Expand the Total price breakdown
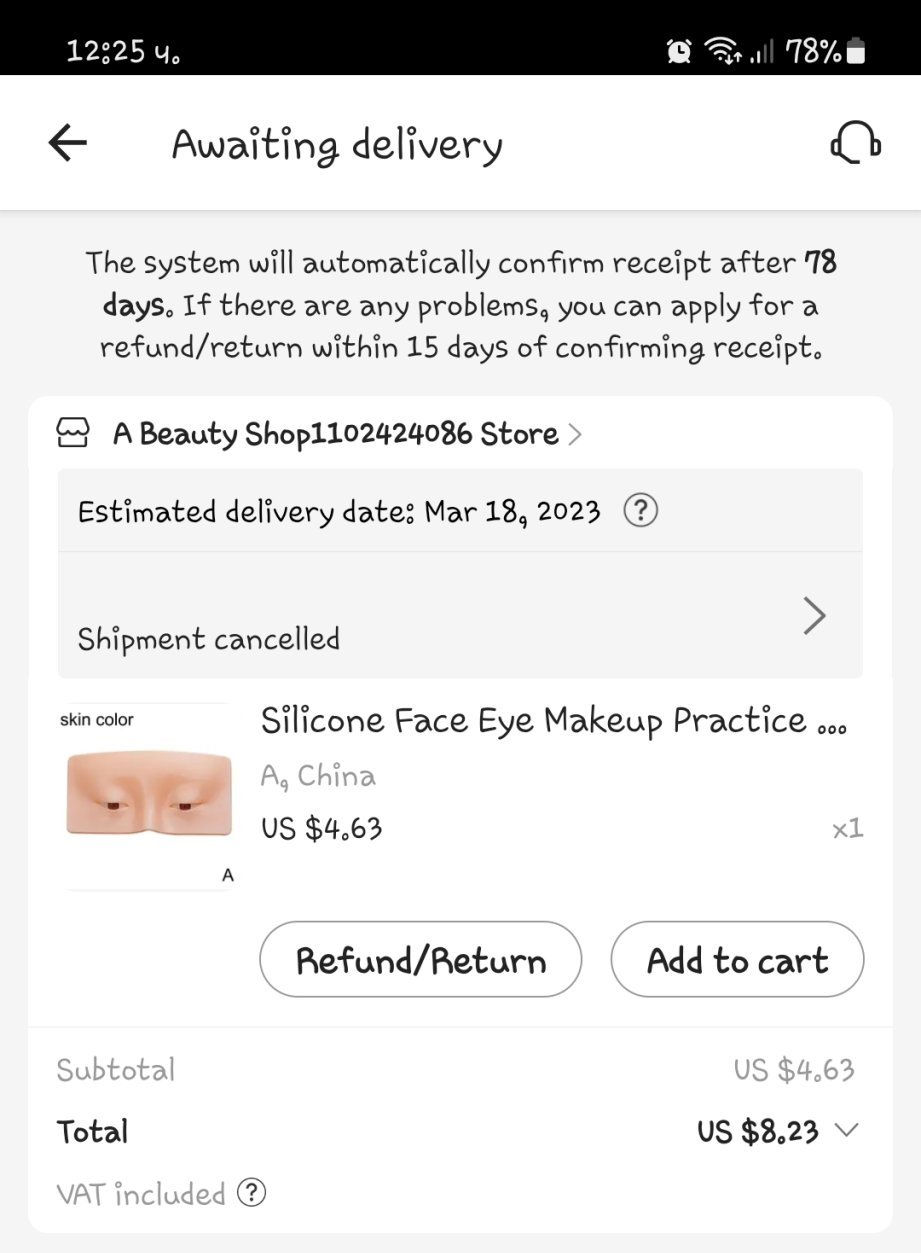921x1253 pixels. click(x=846, y=1131)
